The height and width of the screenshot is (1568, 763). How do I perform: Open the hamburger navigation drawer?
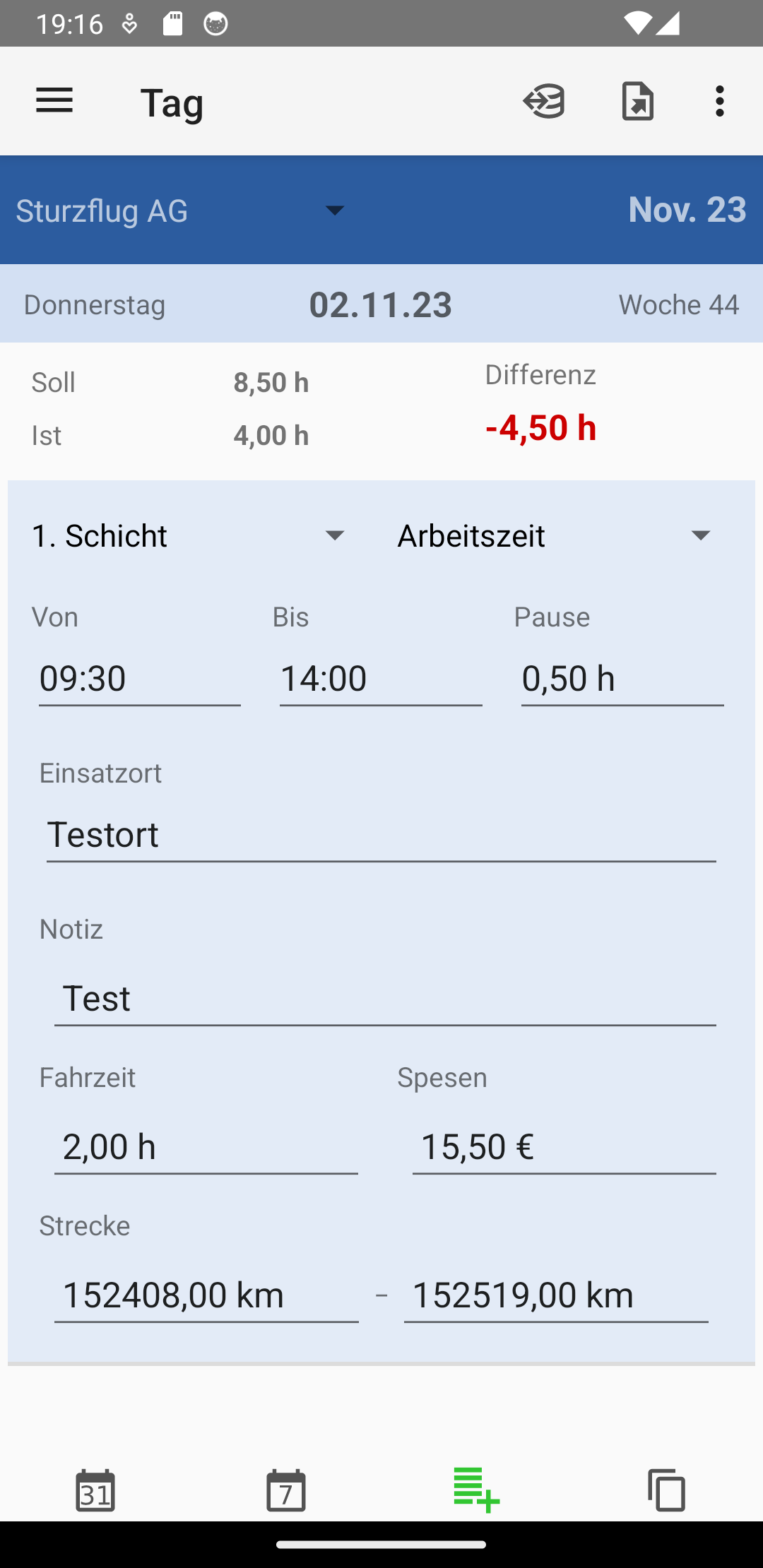pyautogui.click(x=54, y=101)
